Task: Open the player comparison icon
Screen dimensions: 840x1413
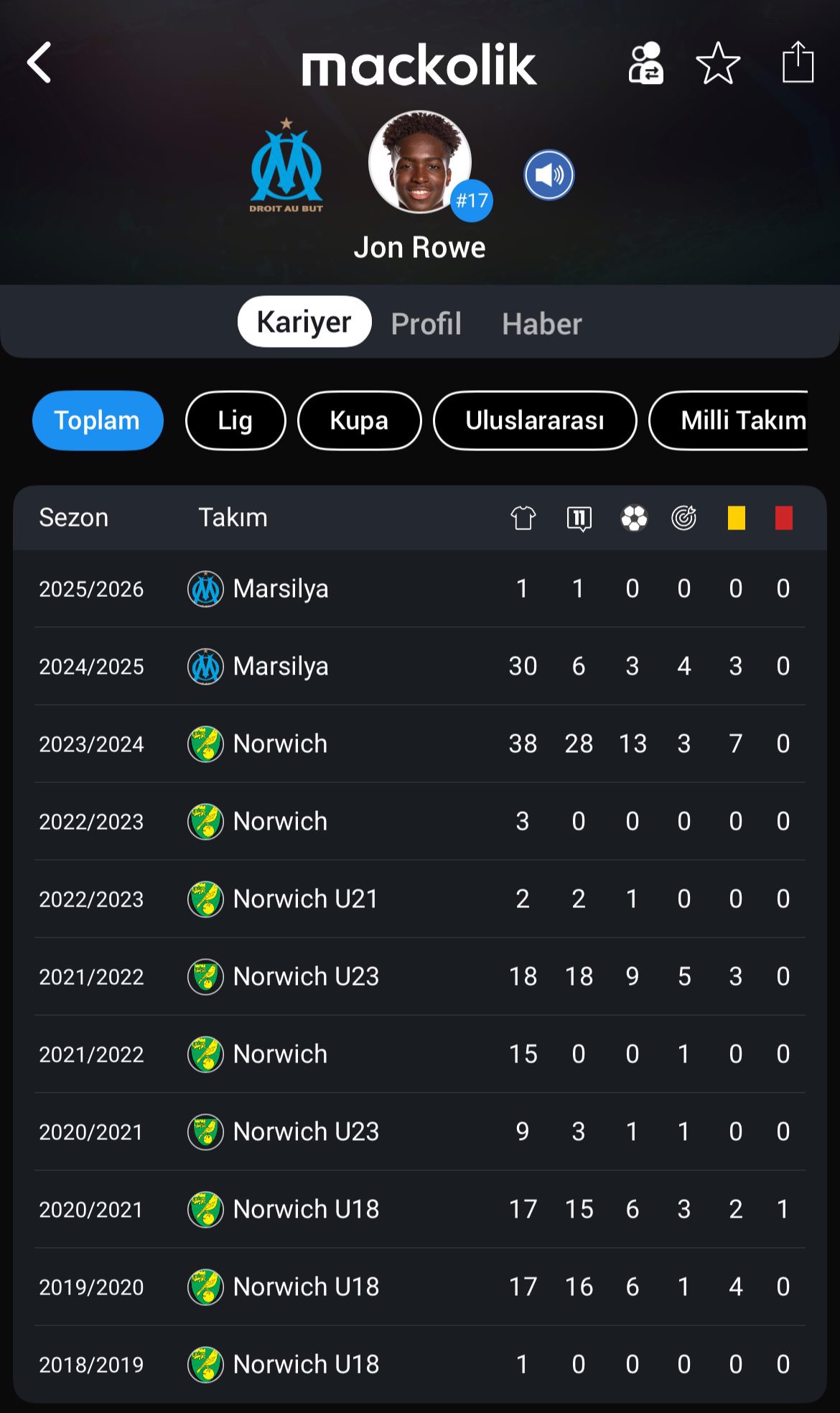Action: 646,63
